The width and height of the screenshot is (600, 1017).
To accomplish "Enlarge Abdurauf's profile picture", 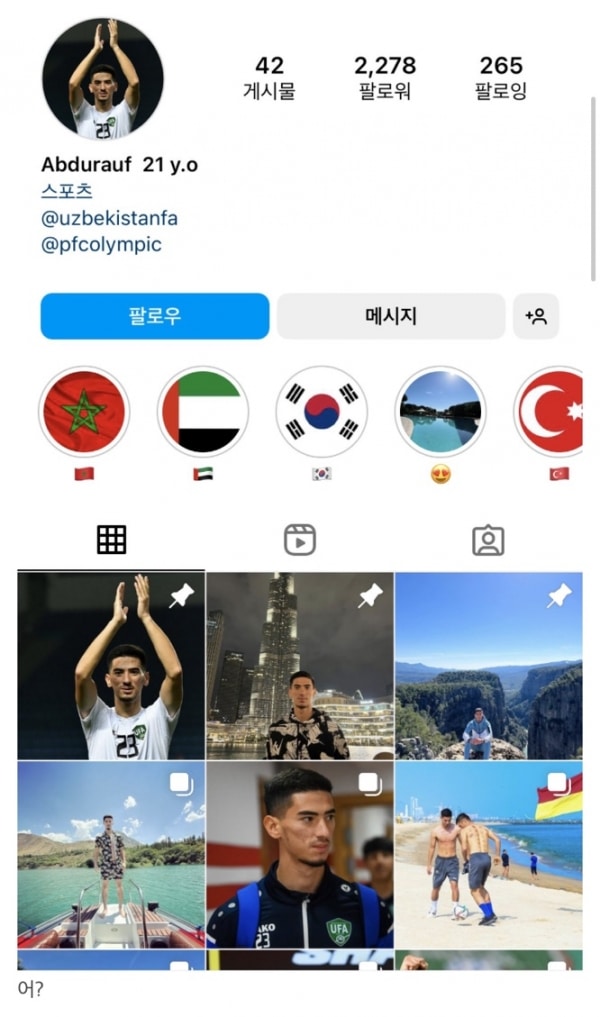I will (x=103, y=78).
